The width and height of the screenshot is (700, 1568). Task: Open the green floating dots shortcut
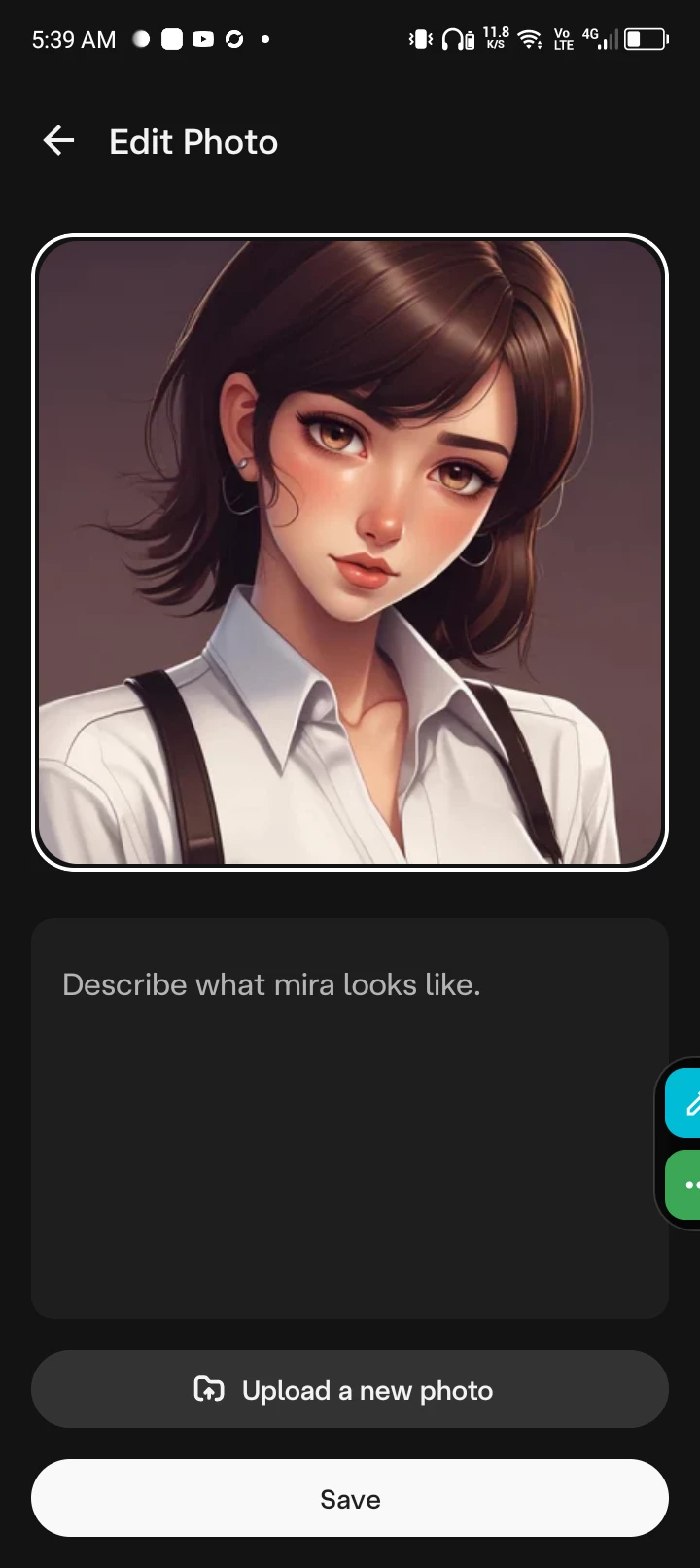685,1184
